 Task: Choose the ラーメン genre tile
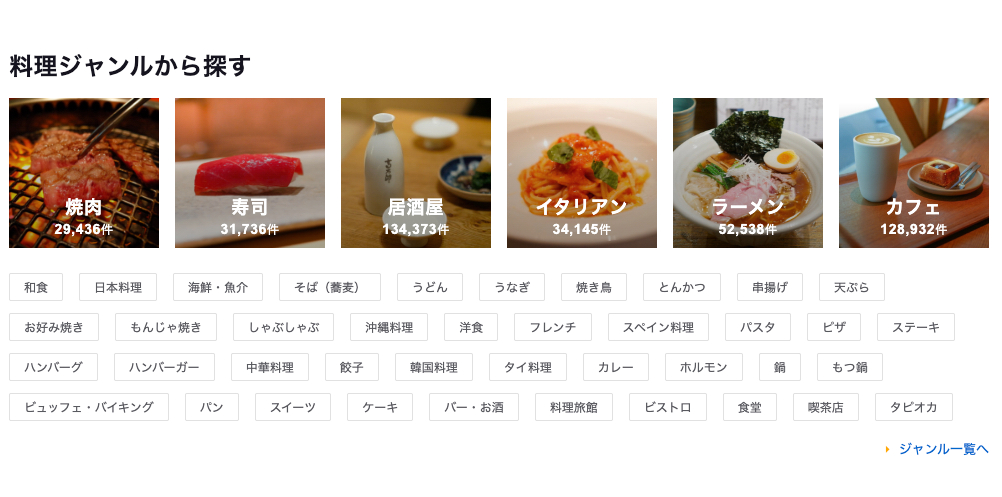[x=748, y=173]
